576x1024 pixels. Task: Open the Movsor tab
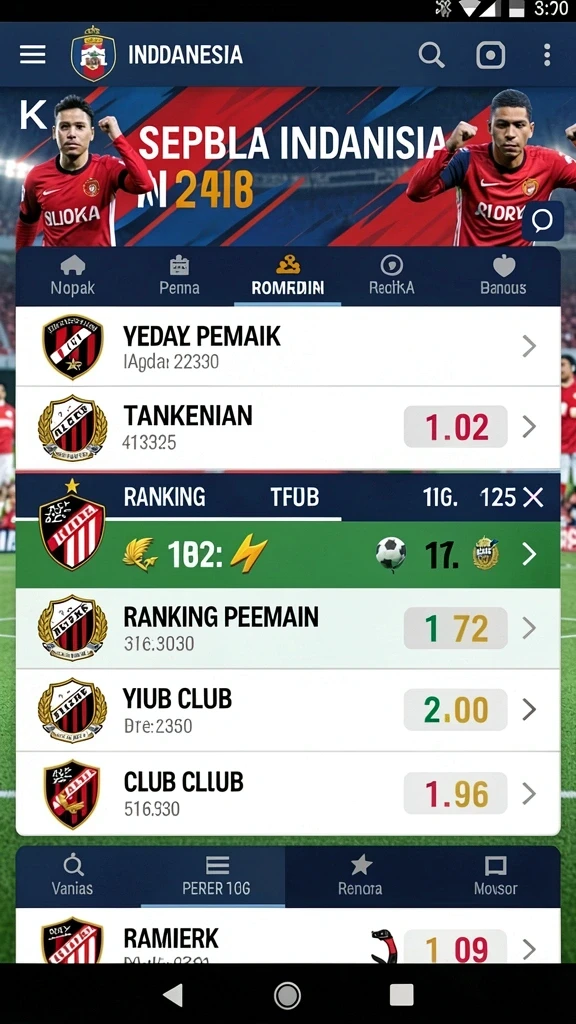coord(496,876)
